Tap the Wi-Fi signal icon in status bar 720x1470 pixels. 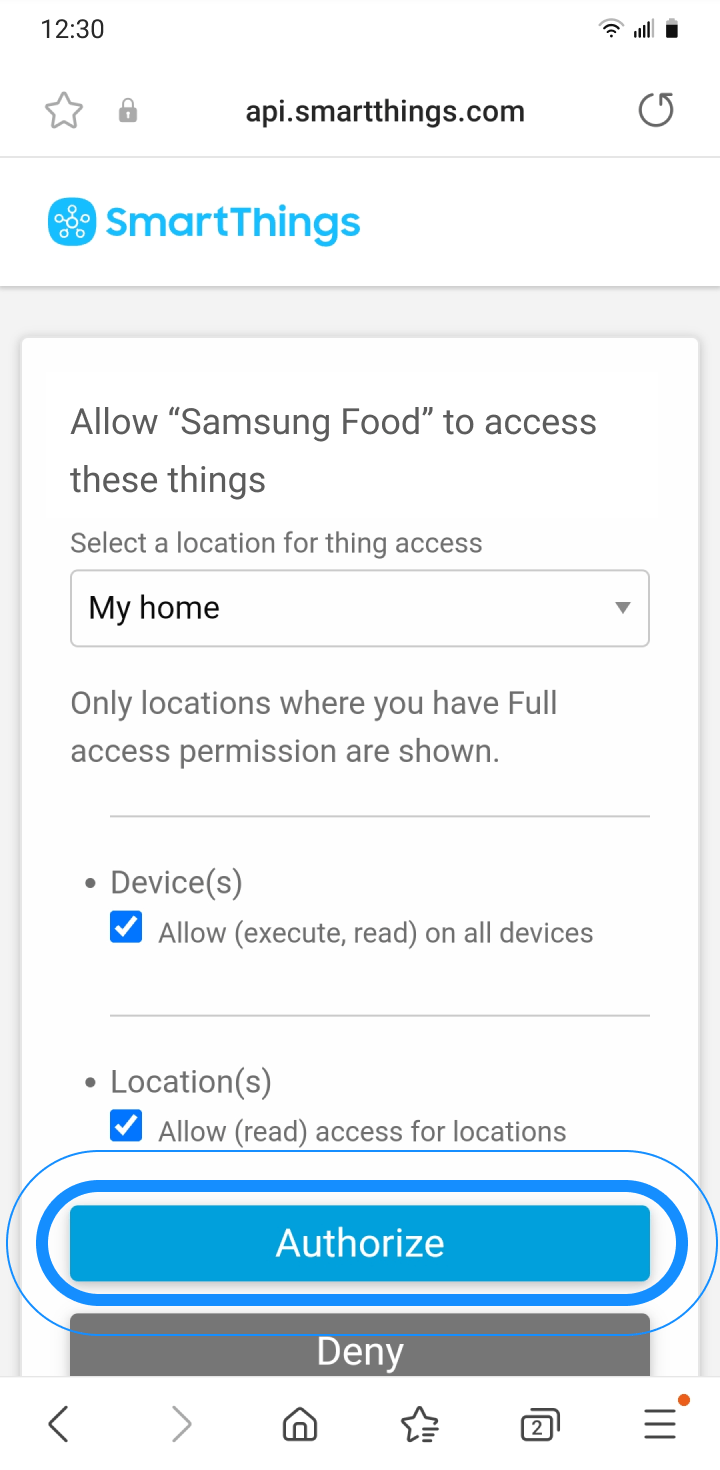point(610,28)
